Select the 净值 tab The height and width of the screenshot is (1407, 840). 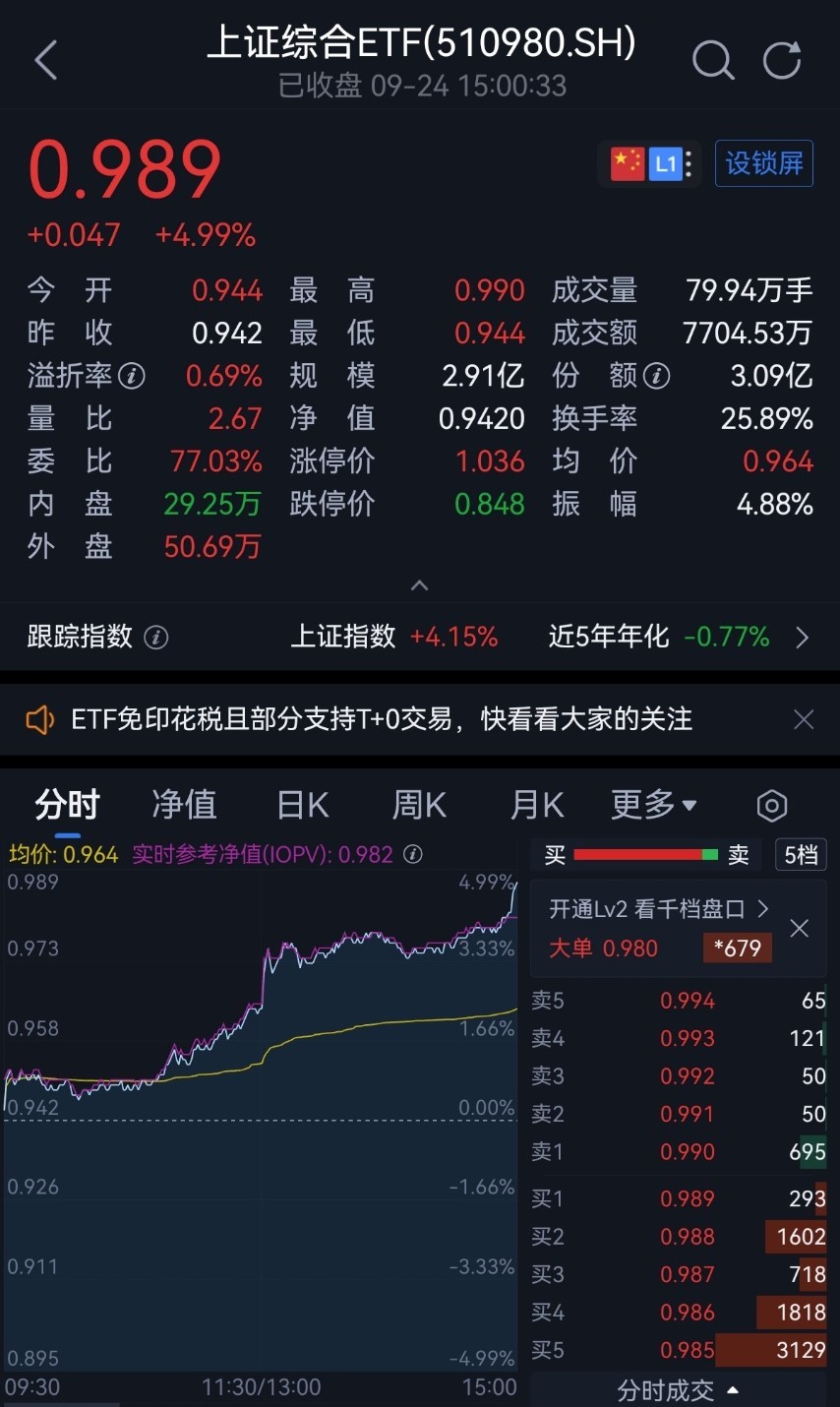click(x=184, y=805)
